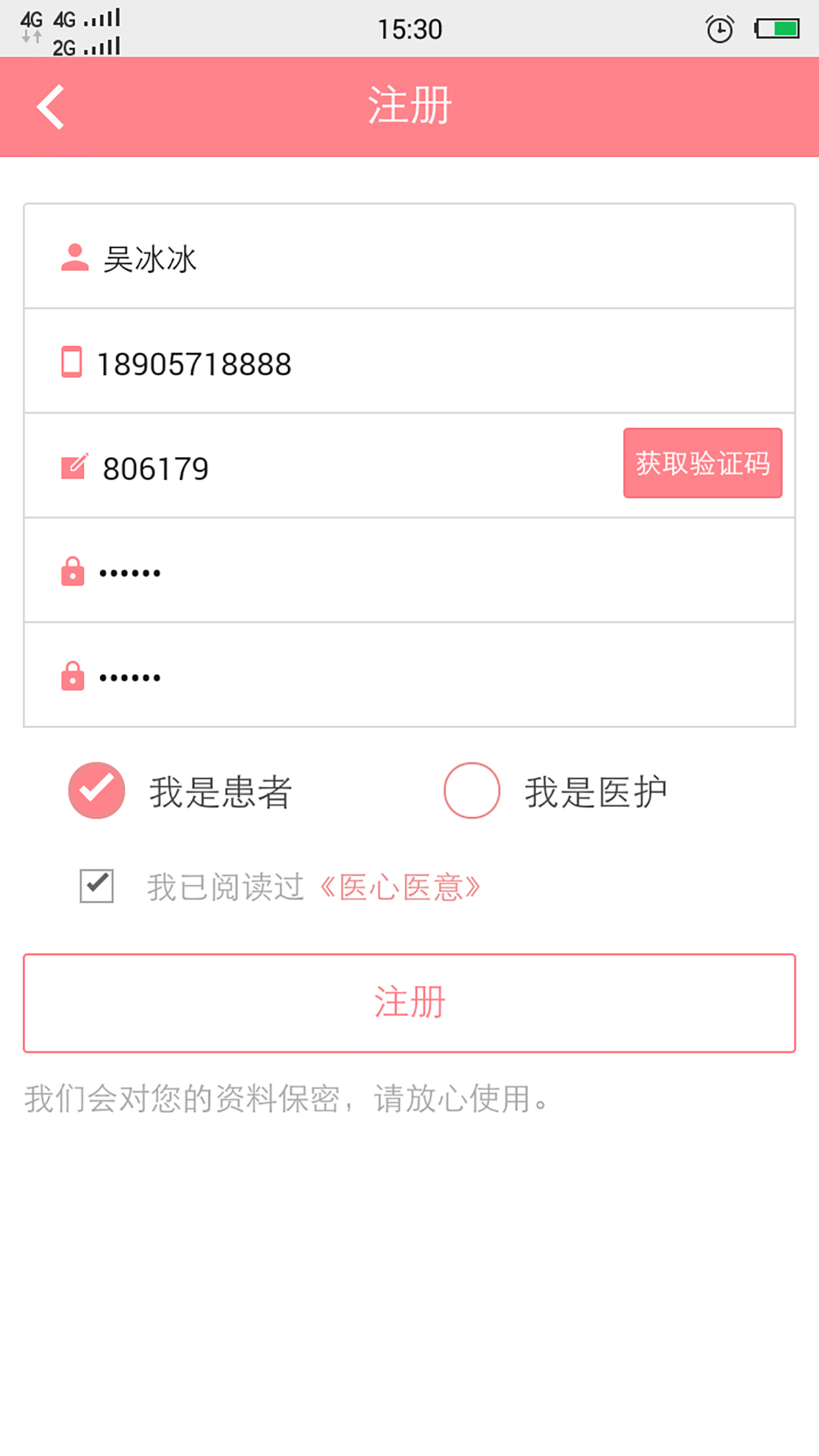Screen dimensions: 819x1456
Task: Click the lock icon on the confirm password field
Action: (x=73, y=677)
